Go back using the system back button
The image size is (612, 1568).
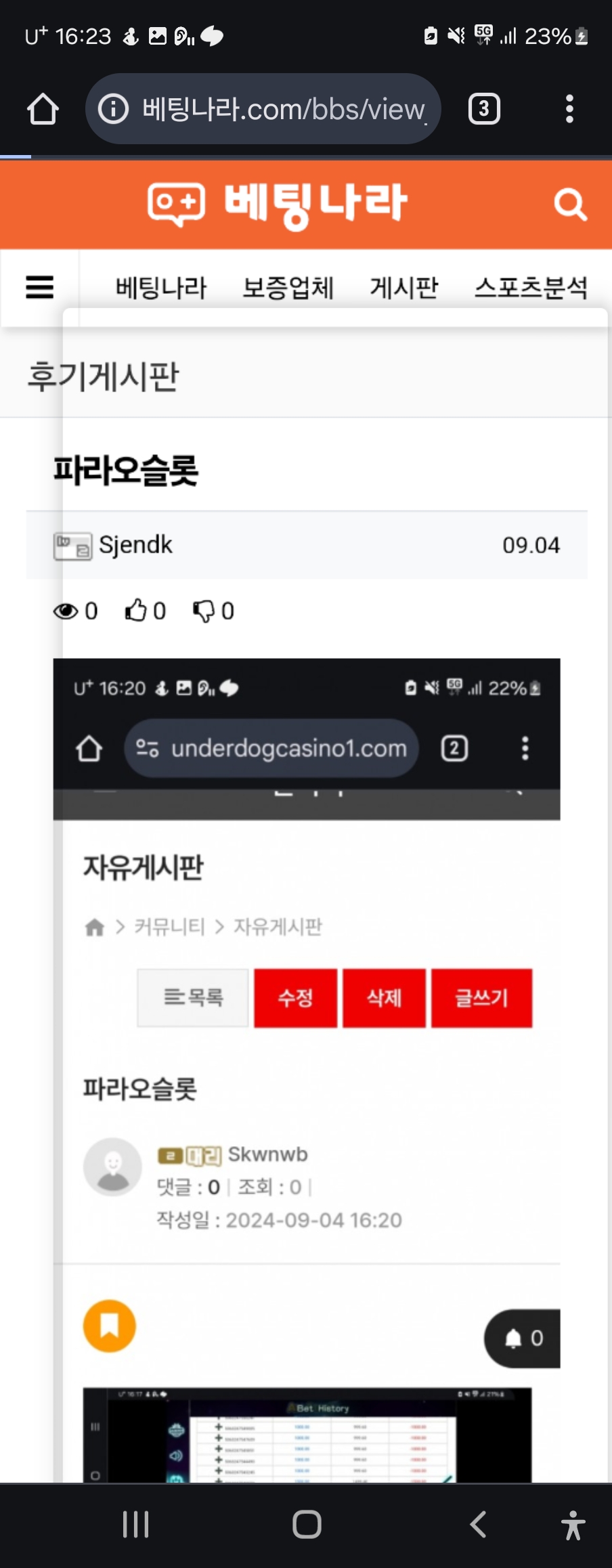478,1525
